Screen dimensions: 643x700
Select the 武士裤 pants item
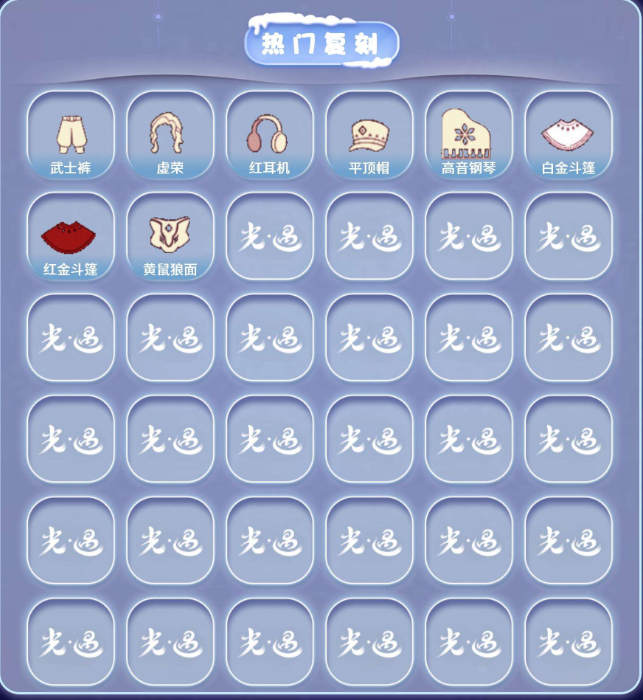click(x=70, y=135)
